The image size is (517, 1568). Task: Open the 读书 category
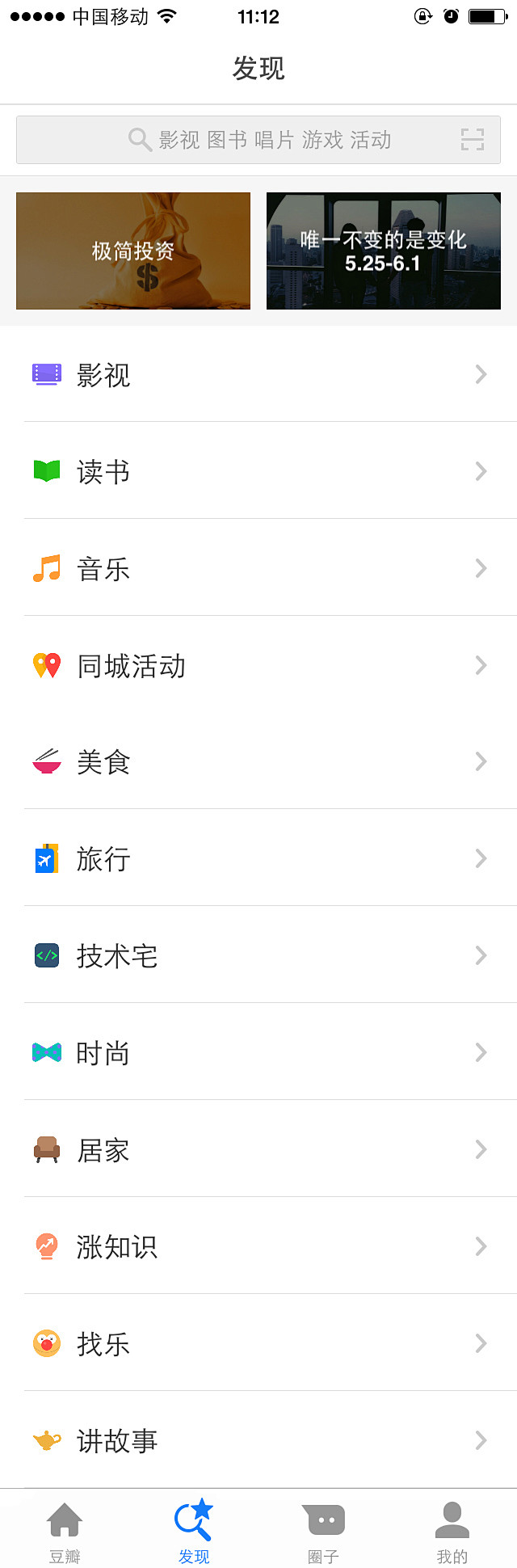point(258,471)
